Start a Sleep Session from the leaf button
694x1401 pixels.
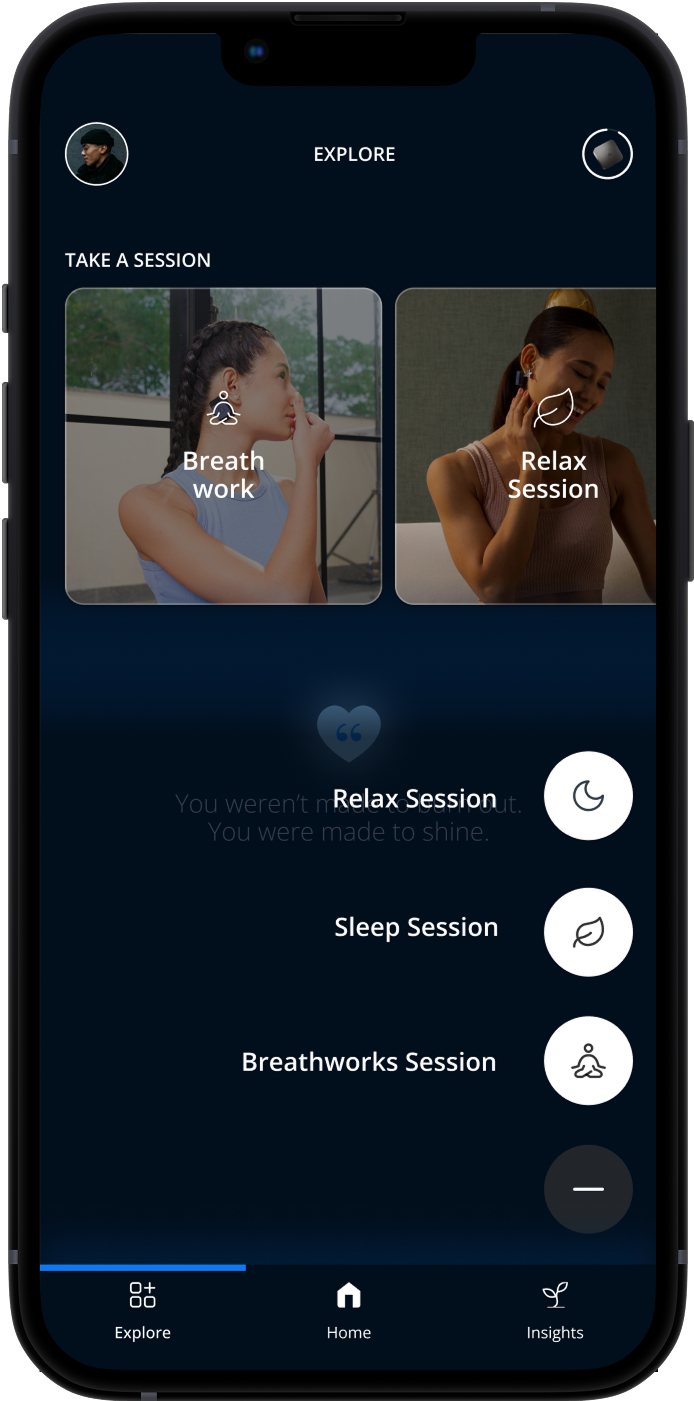(x=588, y=932)
